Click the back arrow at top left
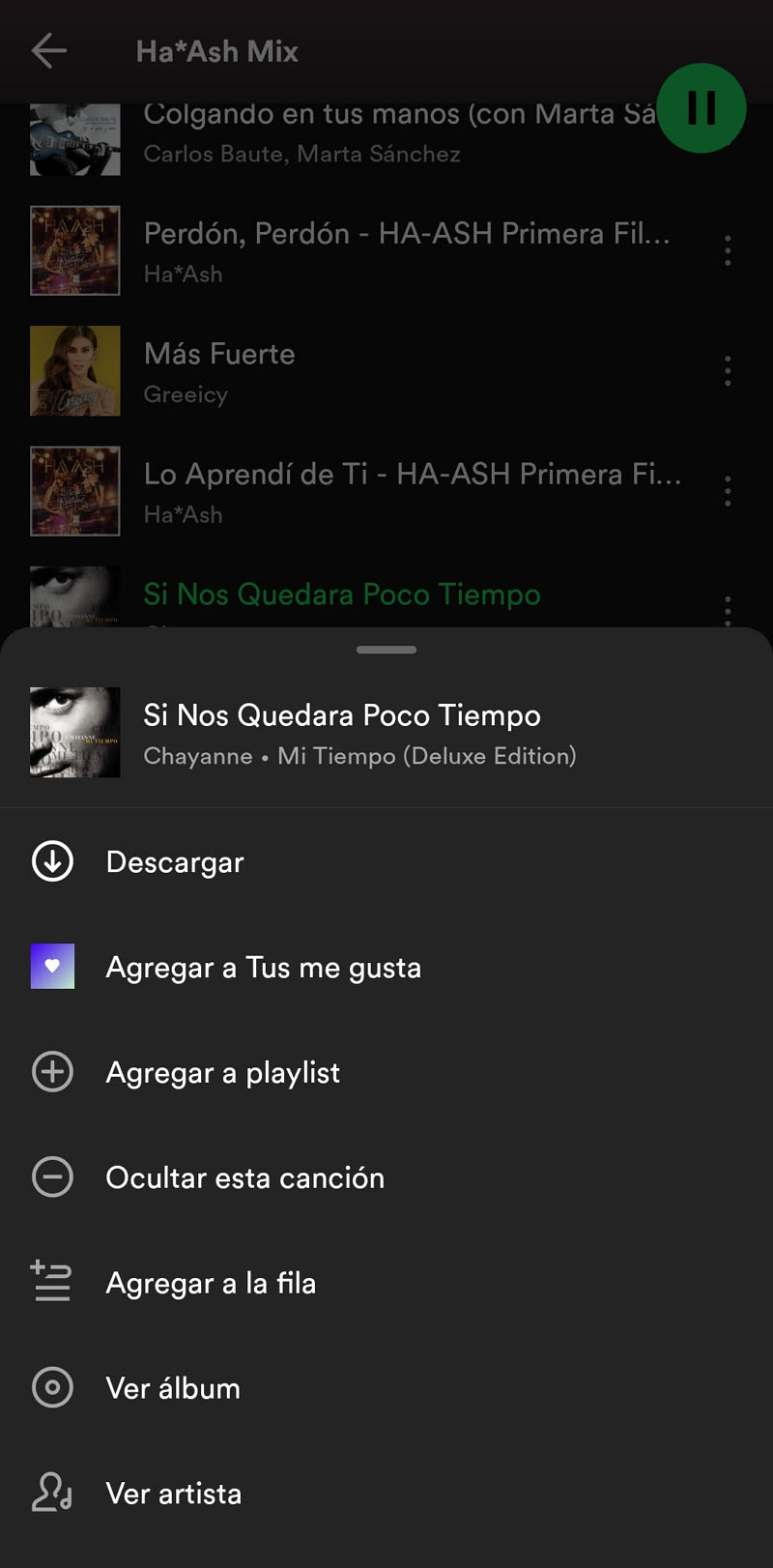The image size is (773, 1568). point(48,51)
